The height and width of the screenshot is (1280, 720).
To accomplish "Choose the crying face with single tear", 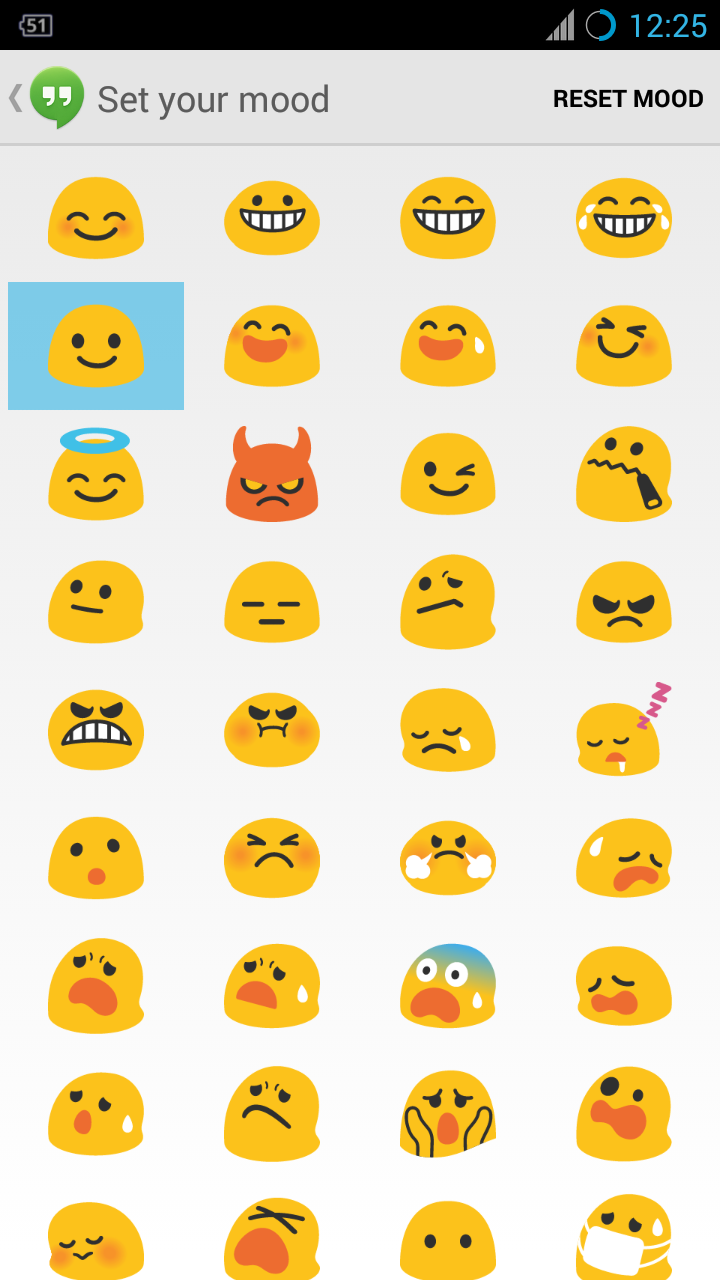I will click(448, 730).
